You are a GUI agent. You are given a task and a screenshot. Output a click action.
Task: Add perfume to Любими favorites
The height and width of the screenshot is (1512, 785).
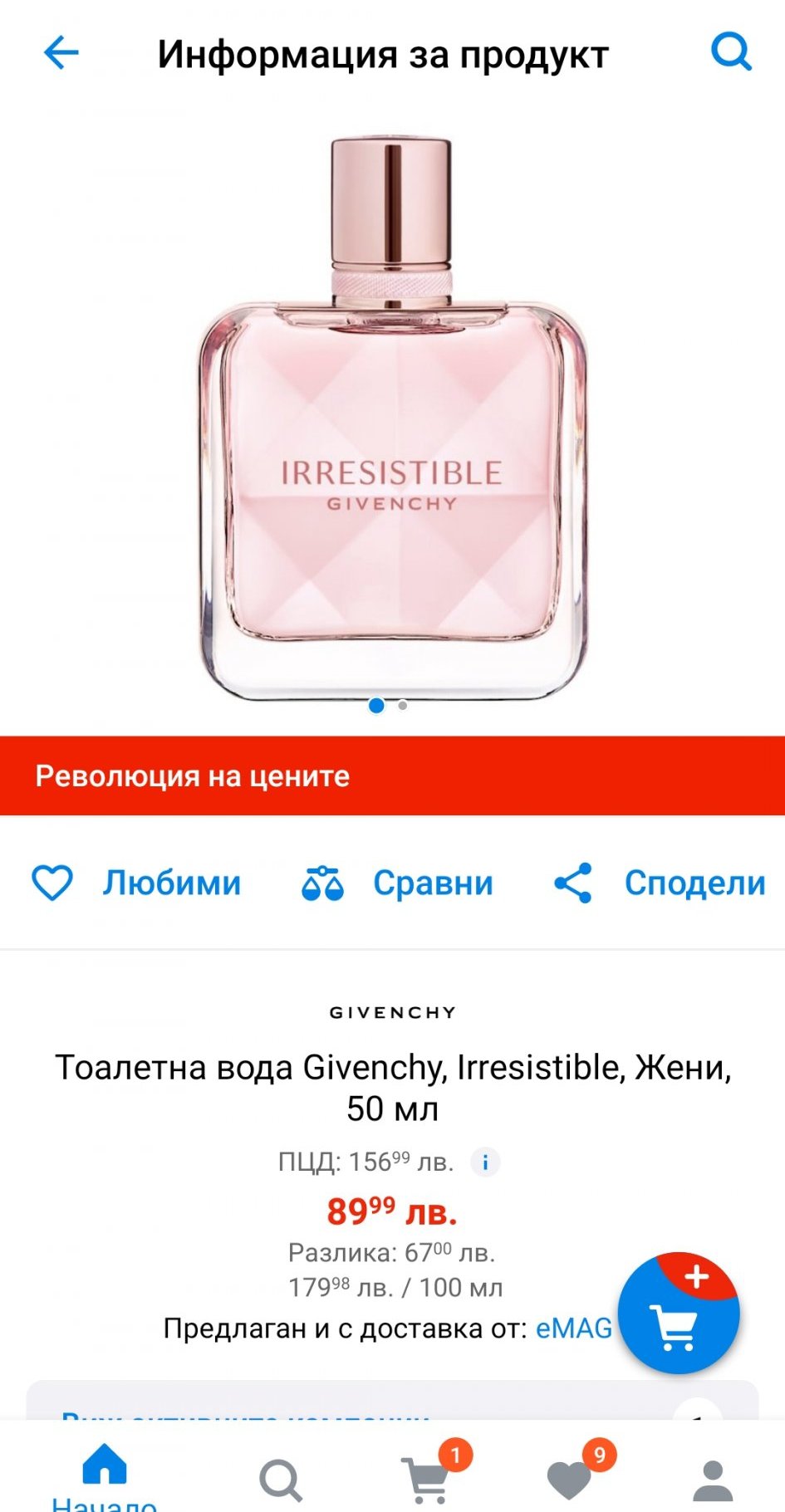coord(136,883)
